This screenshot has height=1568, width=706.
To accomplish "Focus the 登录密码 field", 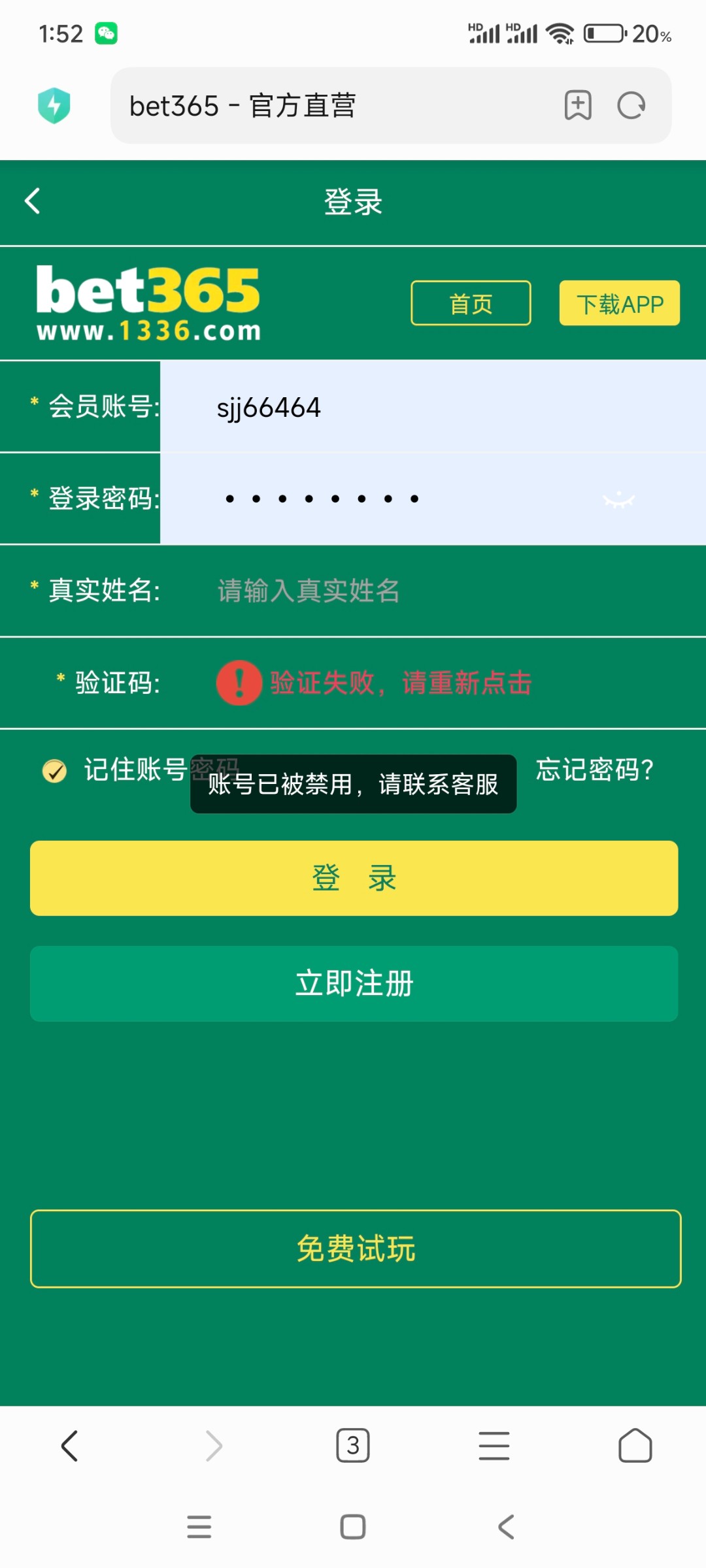I will pyautogui.click(x=392, y=499).
